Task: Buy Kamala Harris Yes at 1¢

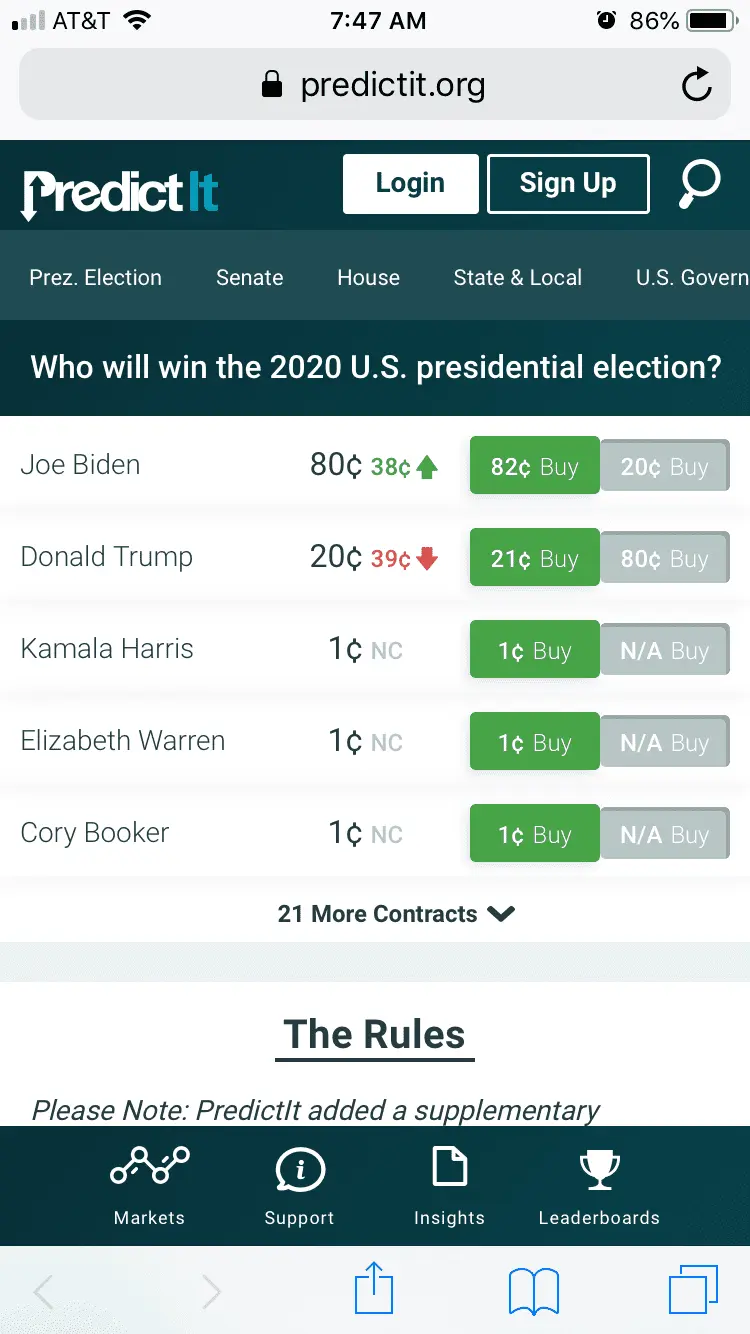Action: click(x=534, y=651)
